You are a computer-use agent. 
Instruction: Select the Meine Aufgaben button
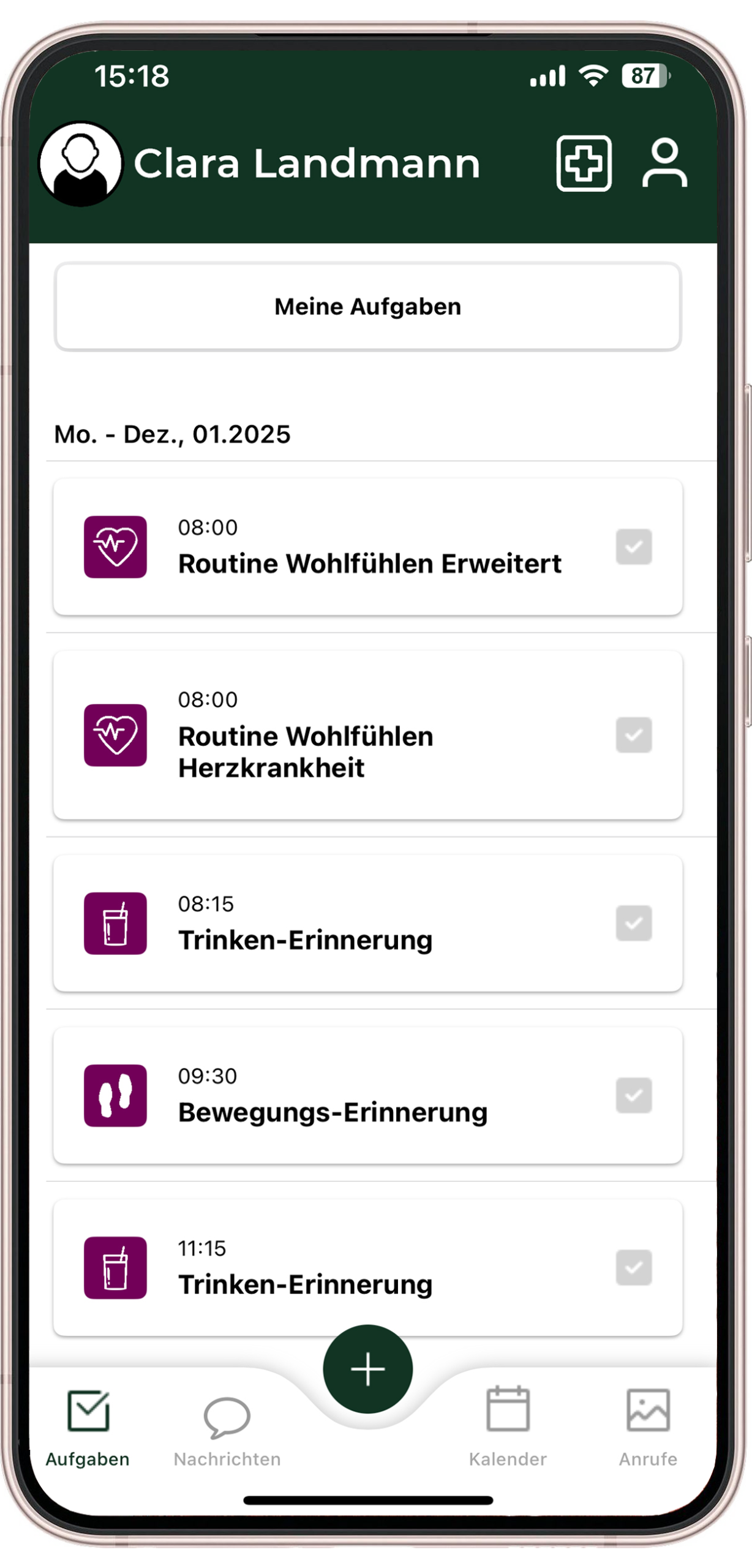pyautogui.click(x=367, y=307)
